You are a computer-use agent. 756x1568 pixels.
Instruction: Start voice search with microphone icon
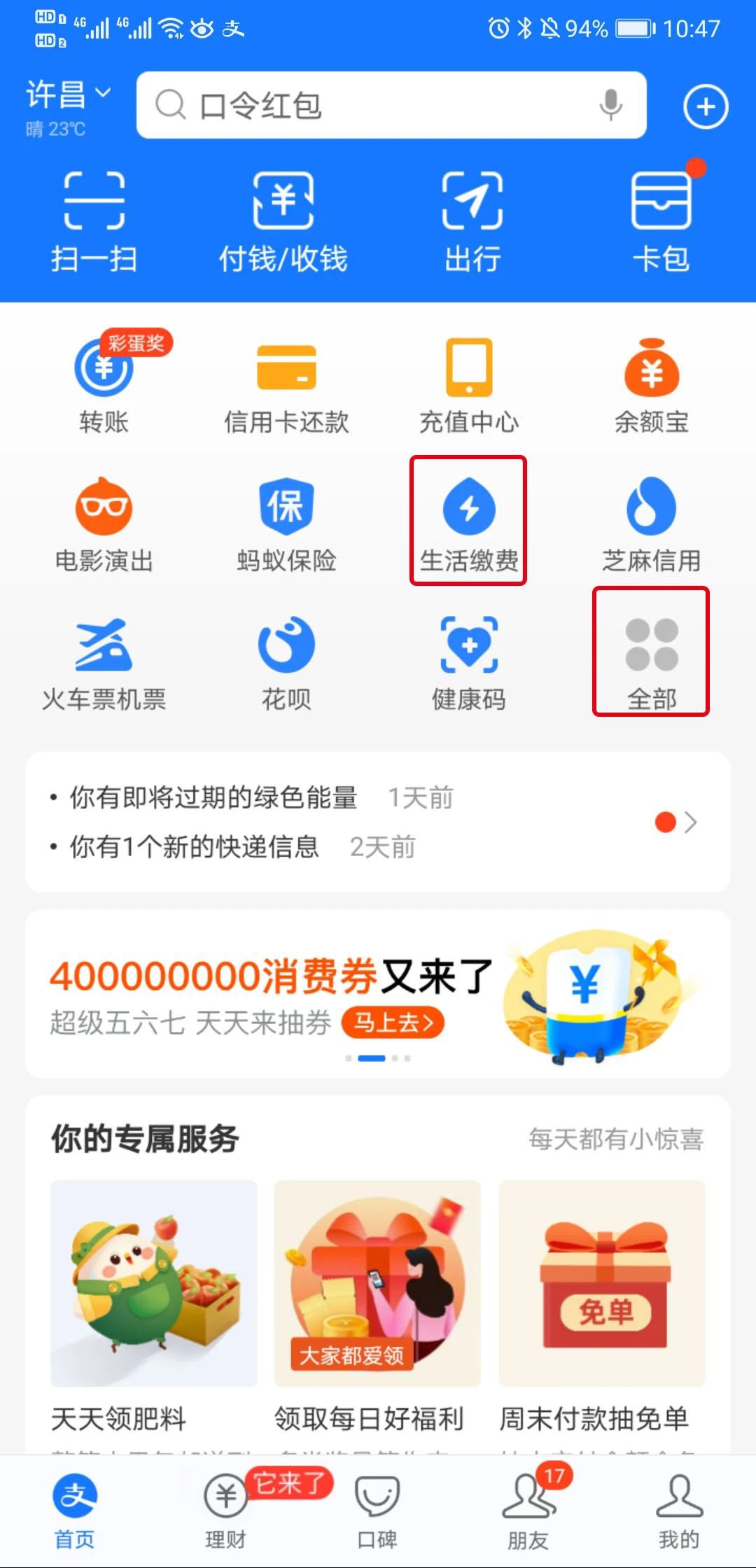point(610,106)
